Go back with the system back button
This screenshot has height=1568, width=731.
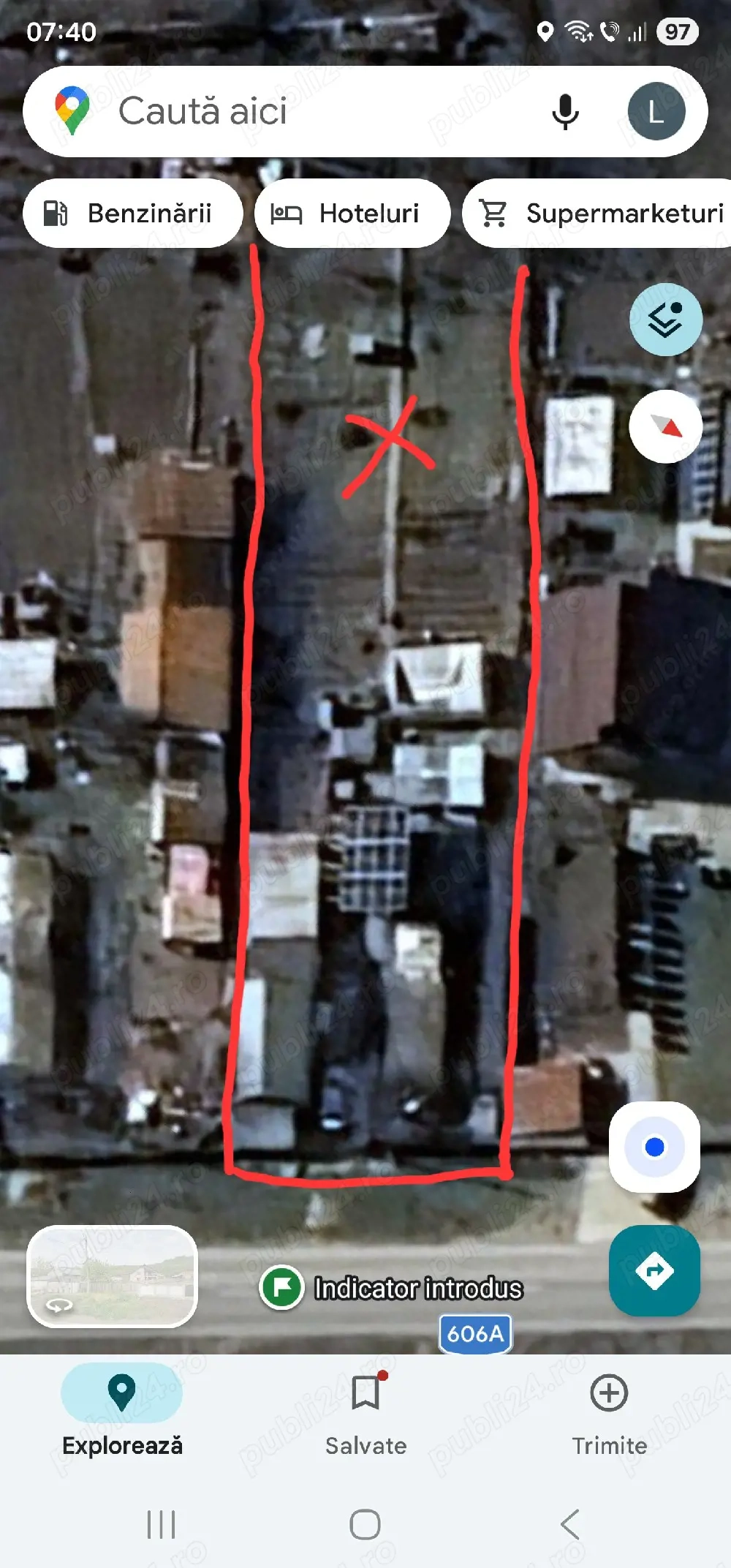(570, 1525)
